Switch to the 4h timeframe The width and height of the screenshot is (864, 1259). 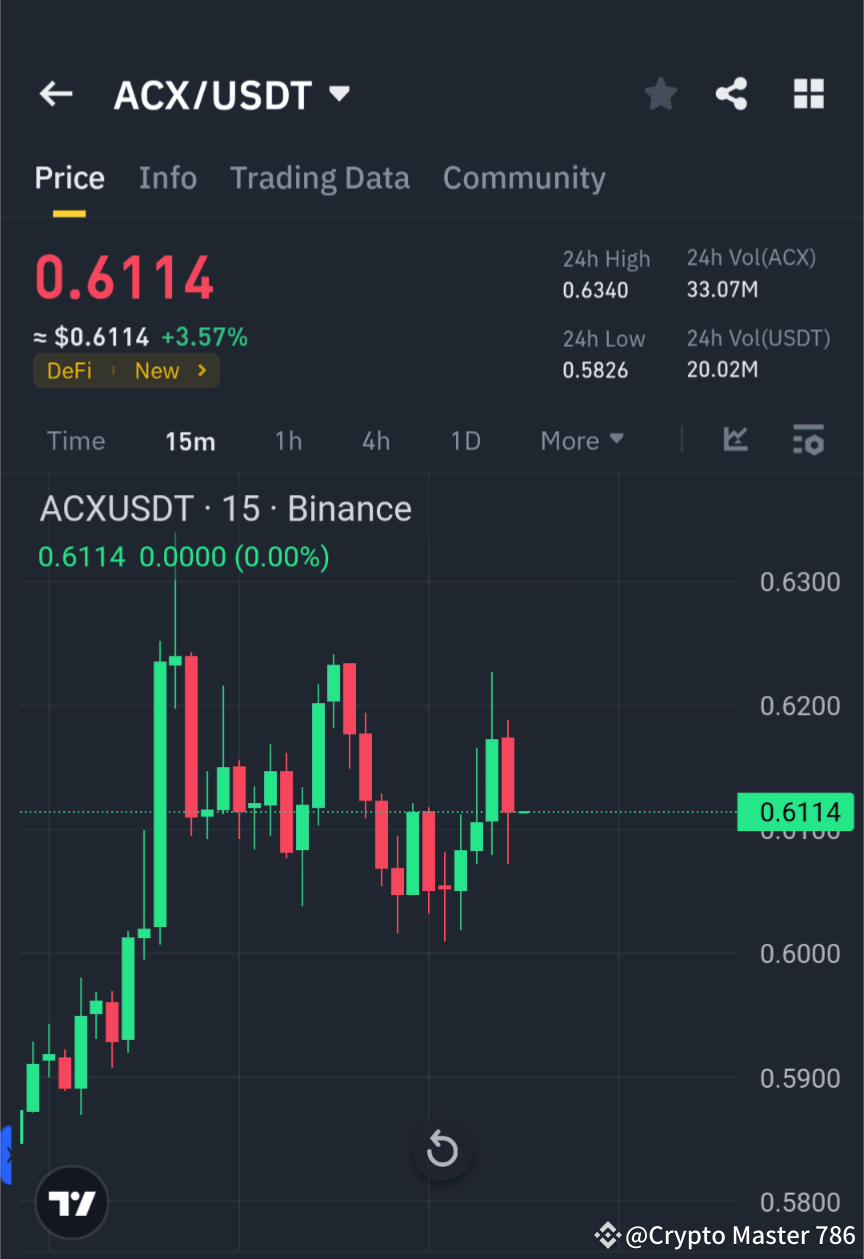tap(376, 440)
